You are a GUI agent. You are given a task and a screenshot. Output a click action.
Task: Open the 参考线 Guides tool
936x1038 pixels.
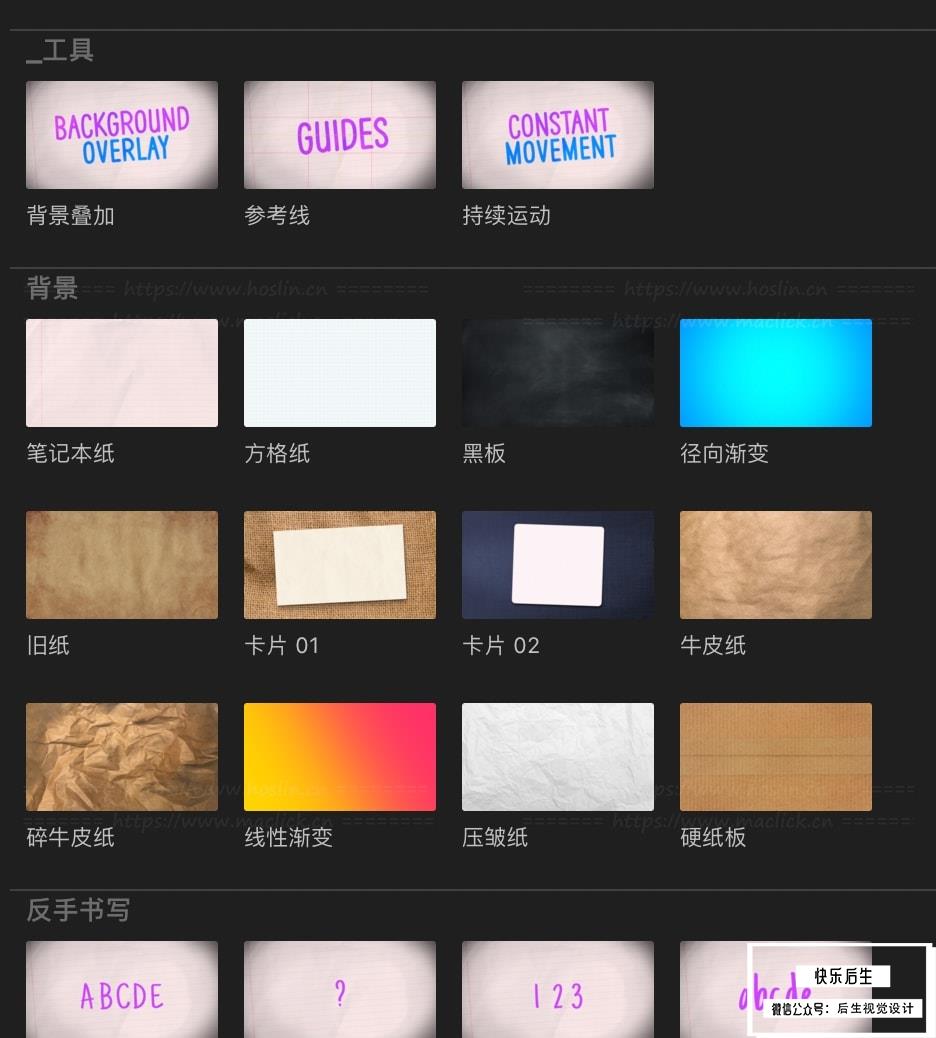click(x=340, y=135)
